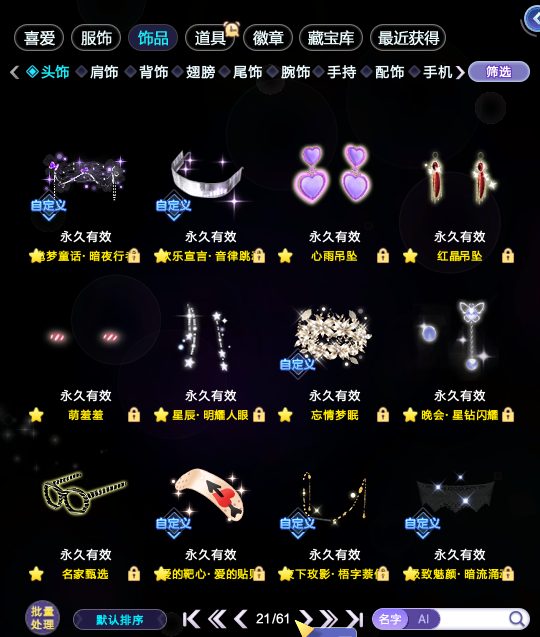The height and width of the screenshot is (637, 540).
Task: Switch search mode to AI
Action: point(423,619)
